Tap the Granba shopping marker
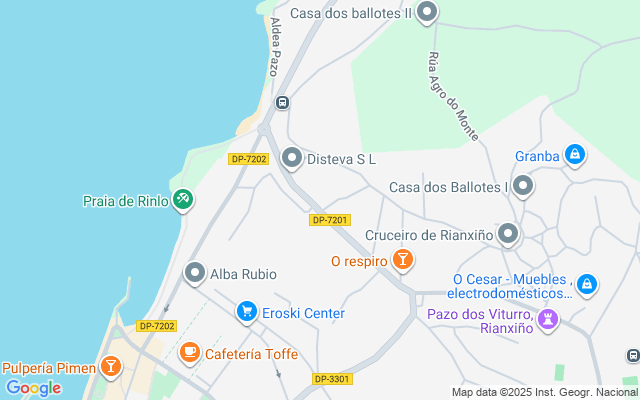This screenshot has width=640, height=400. 574,155
